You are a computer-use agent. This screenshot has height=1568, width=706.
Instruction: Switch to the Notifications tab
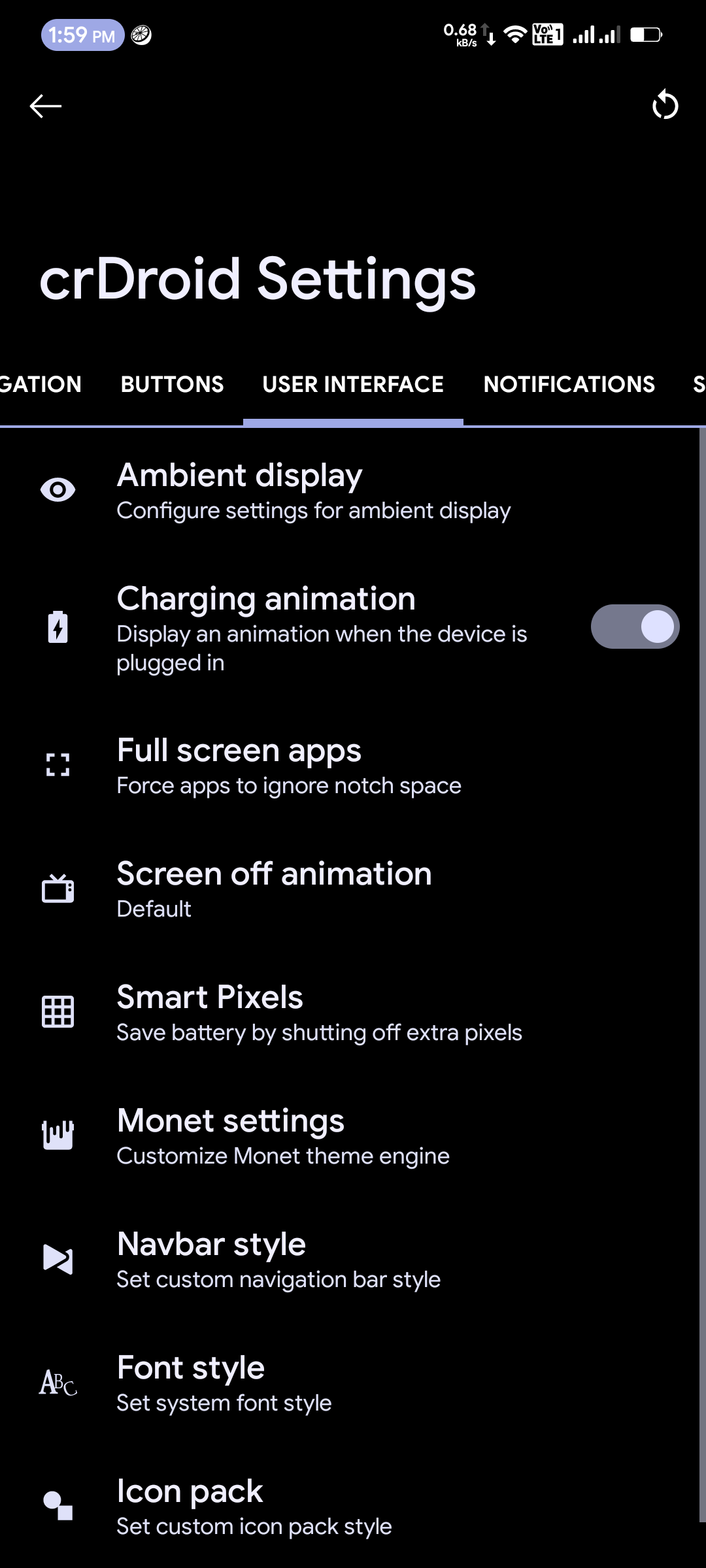point(569,384)
